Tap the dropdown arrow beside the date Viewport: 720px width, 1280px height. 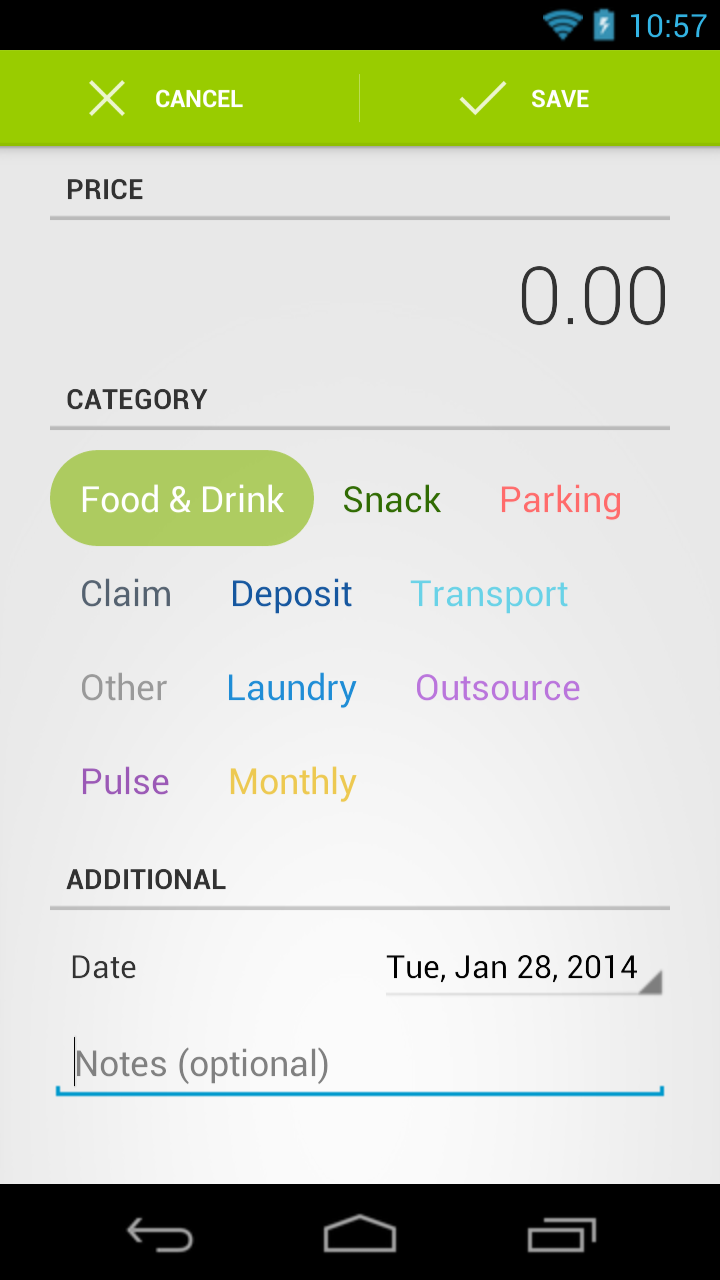point(652,985)
